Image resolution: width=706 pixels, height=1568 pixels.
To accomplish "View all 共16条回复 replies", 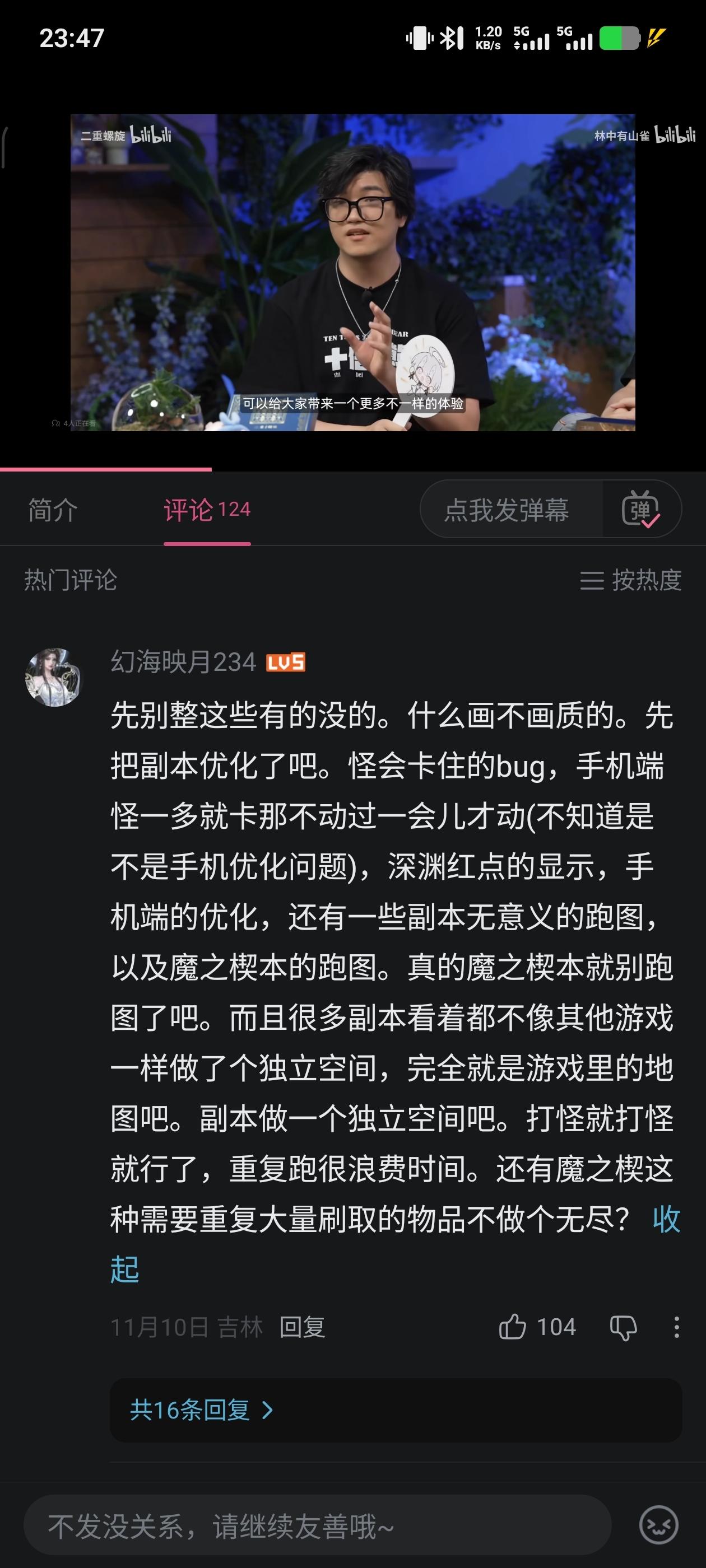I will point(201,1410).
